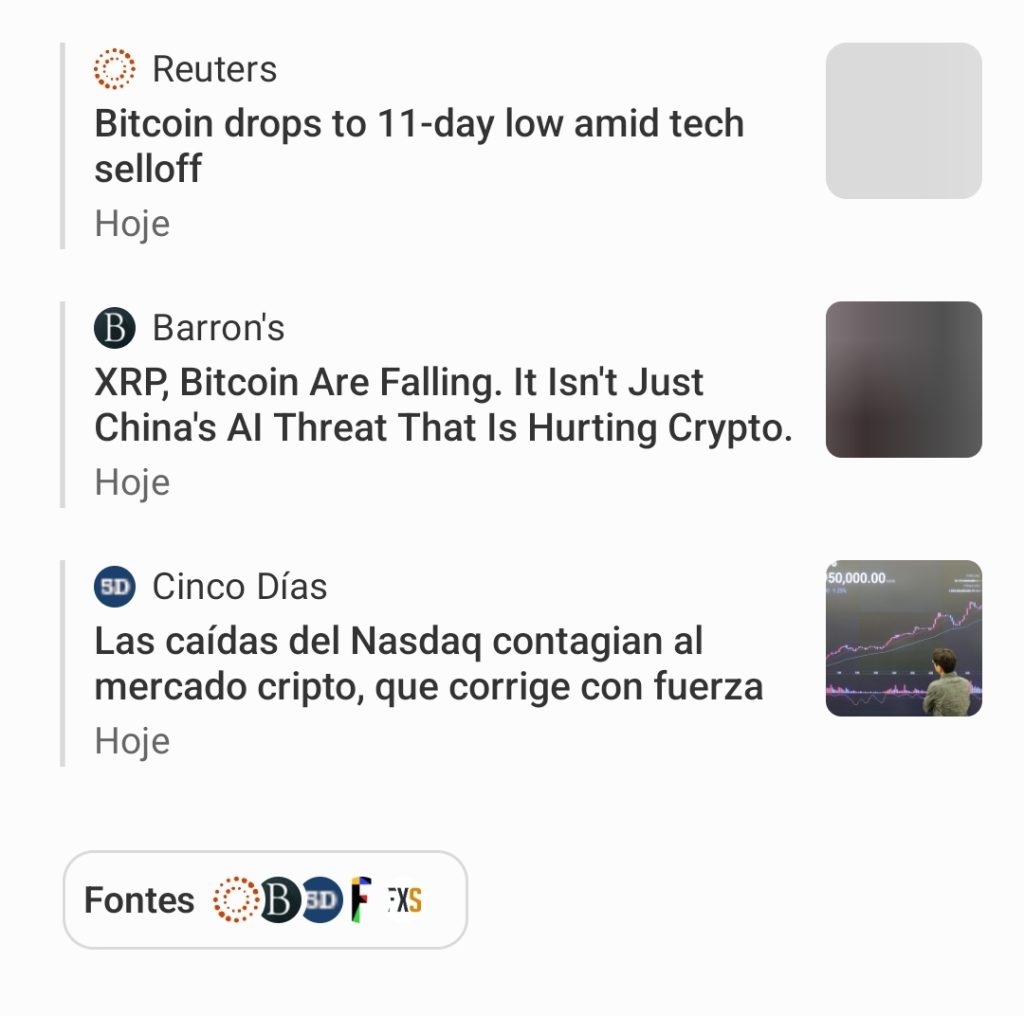The width and height of the screenshot is (1024, 1016).
Task: Show the Fontes sources list
Action: click(265, 900)
